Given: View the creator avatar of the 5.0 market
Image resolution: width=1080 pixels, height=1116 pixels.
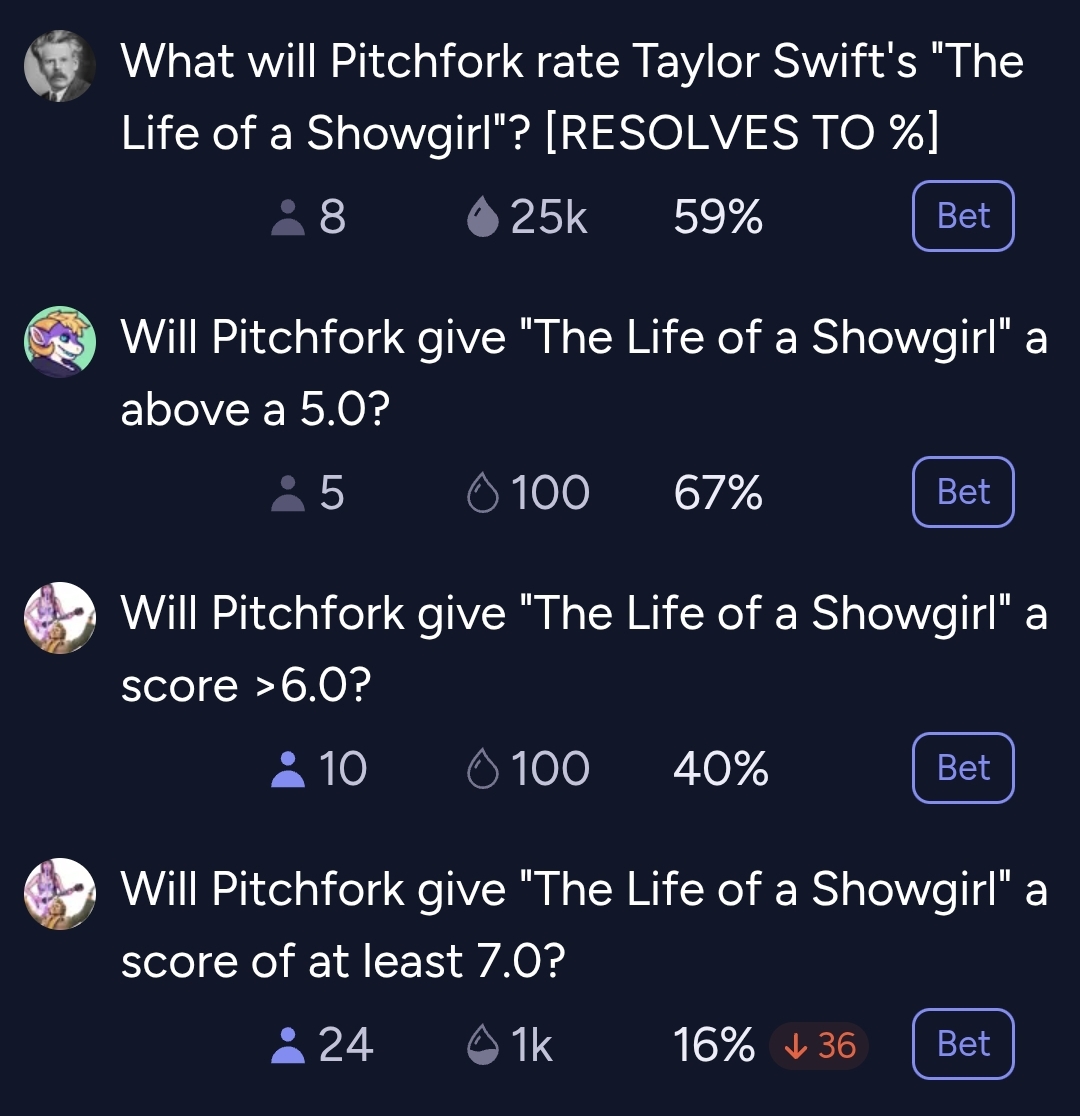Looking at the screenshot, I should click(60, 341).
